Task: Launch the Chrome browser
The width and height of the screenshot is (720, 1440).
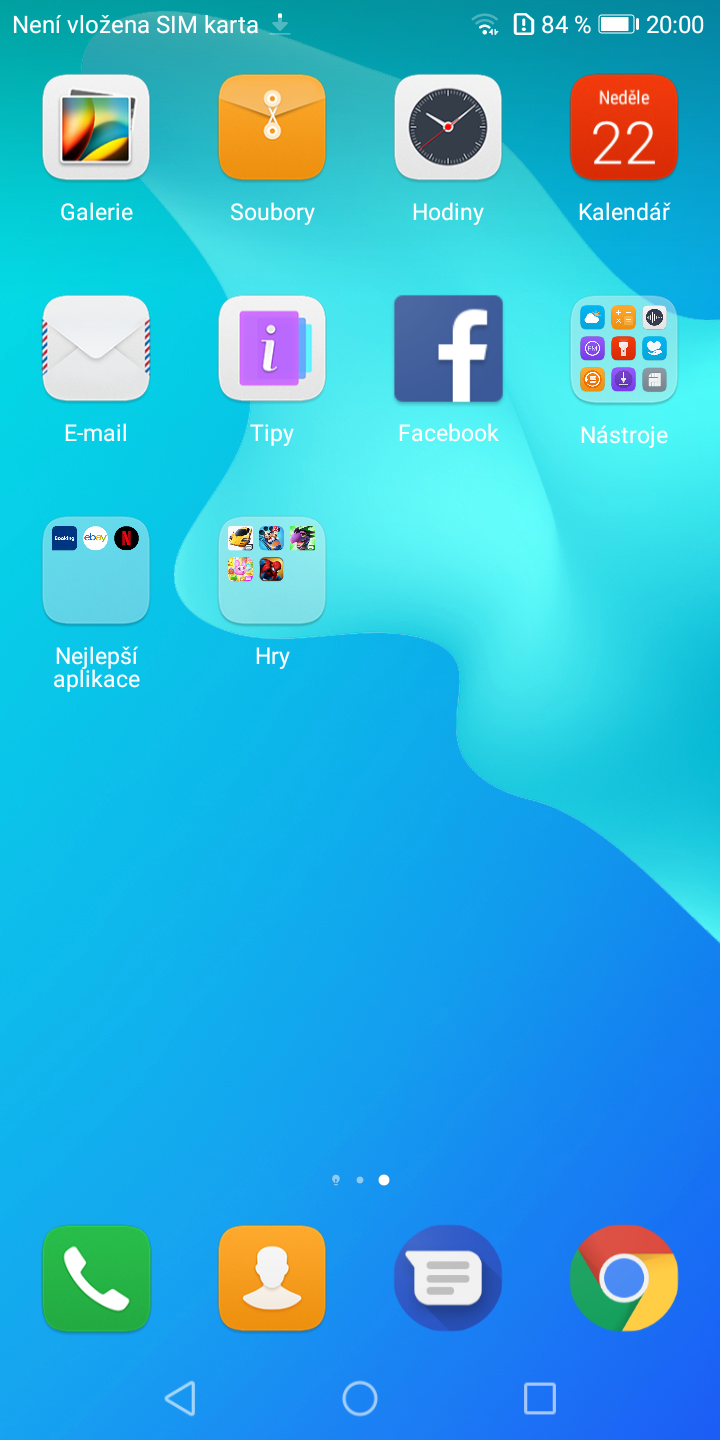Action: pos(624,1278)
